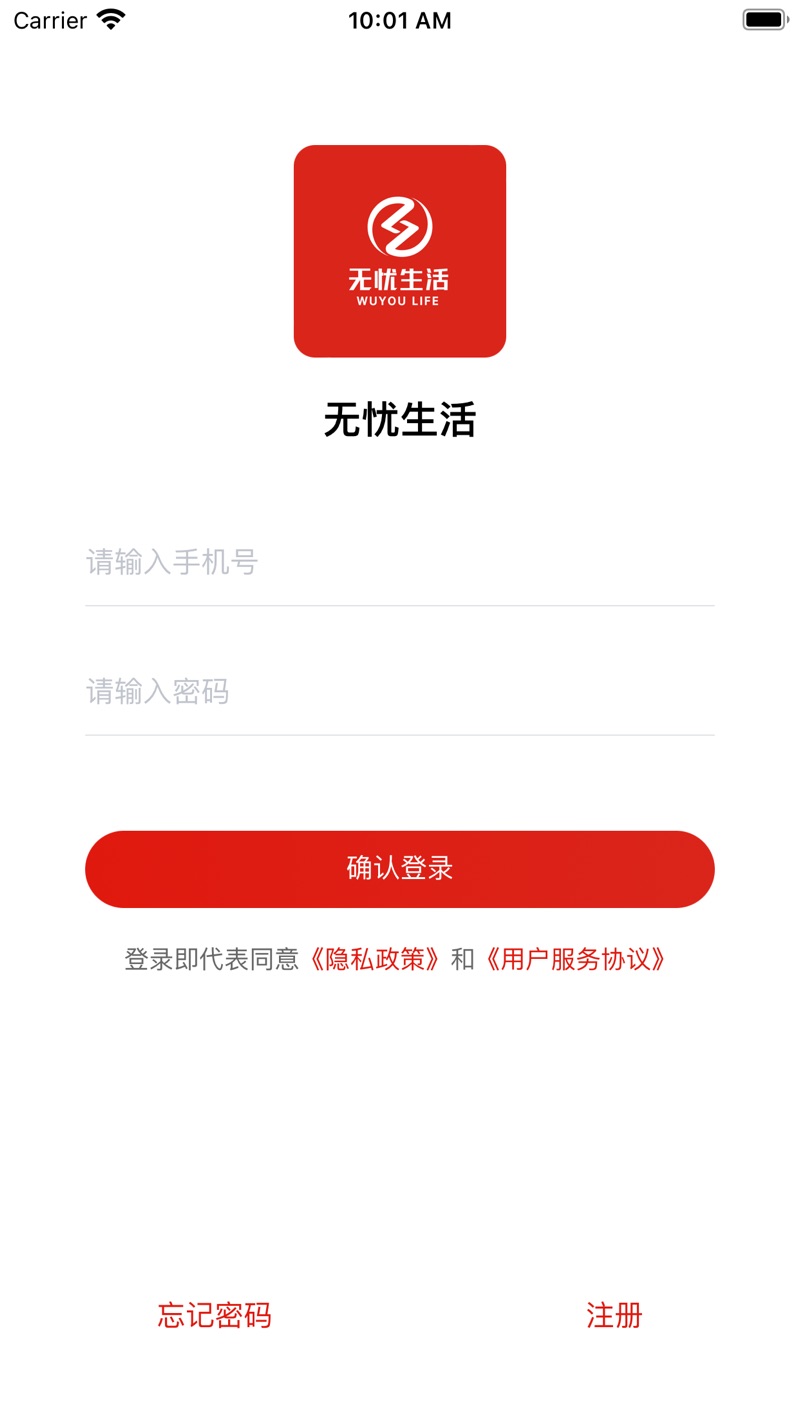Image resolution: width=800 pixels, height=1422 pixels.
Task: Click the agreement consent text 登录即代表同意
Action: click(211, 958)
